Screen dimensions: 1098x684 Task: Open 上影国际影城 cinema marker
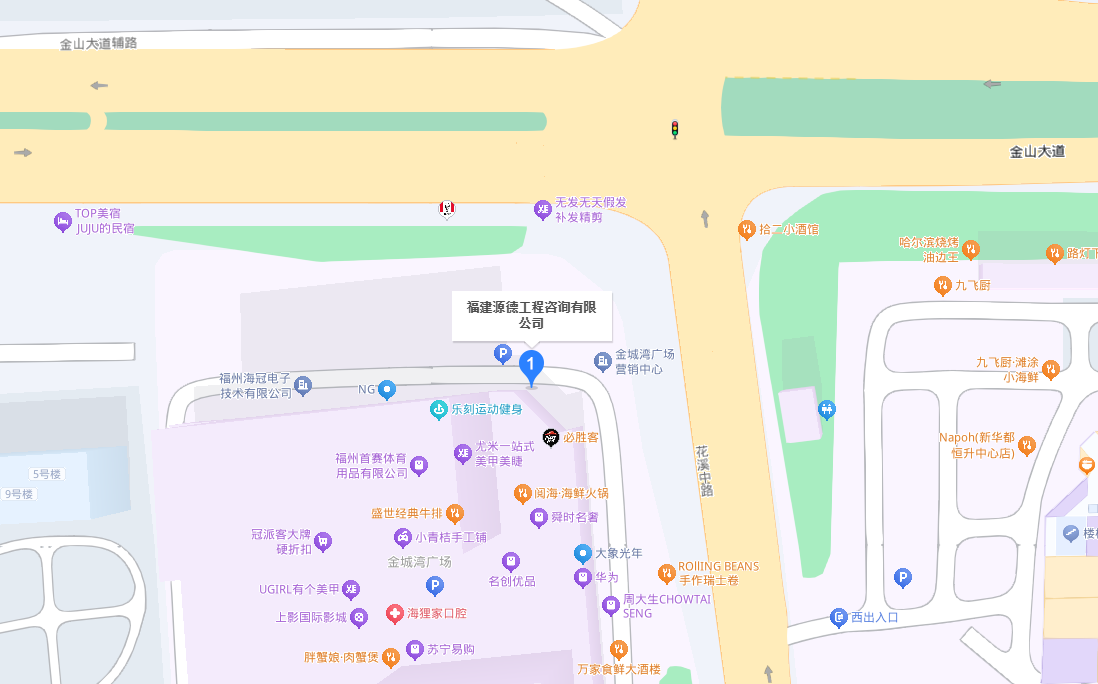(x=359, y=617)
